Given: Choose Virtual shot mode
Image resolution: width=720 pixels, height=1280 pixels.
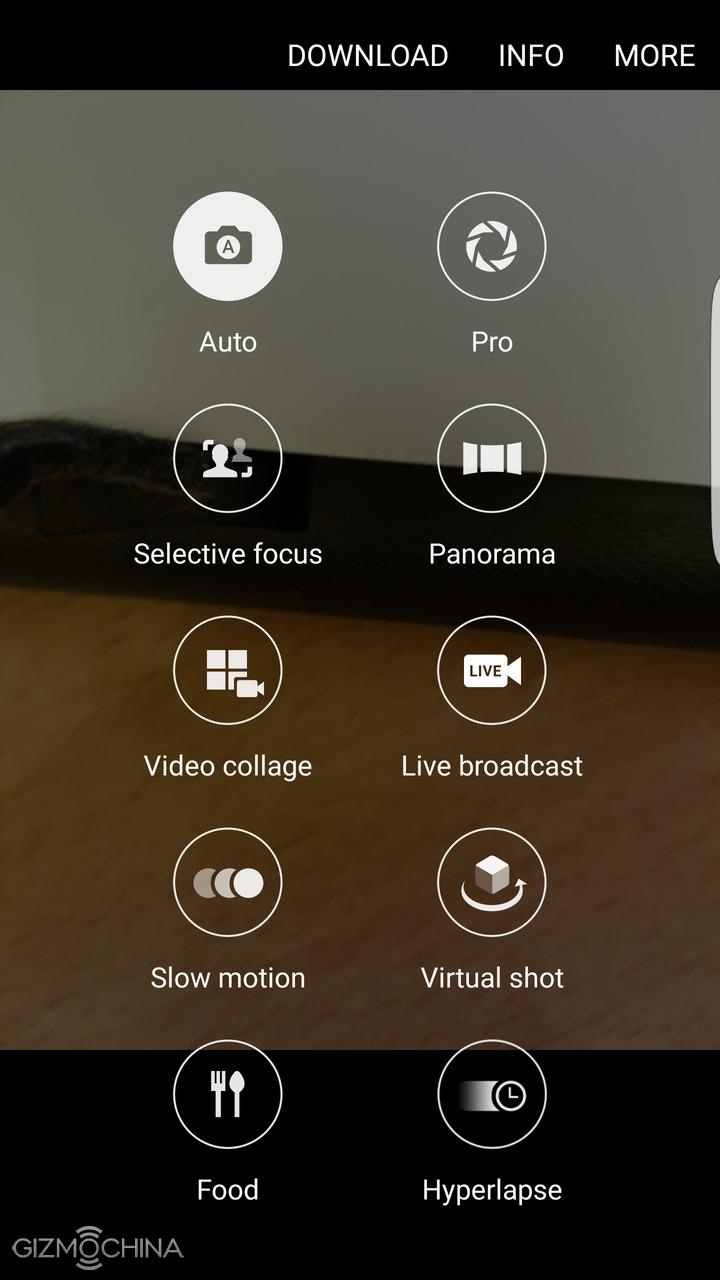Looking at the screenshot, I should (x=491, y=882).
